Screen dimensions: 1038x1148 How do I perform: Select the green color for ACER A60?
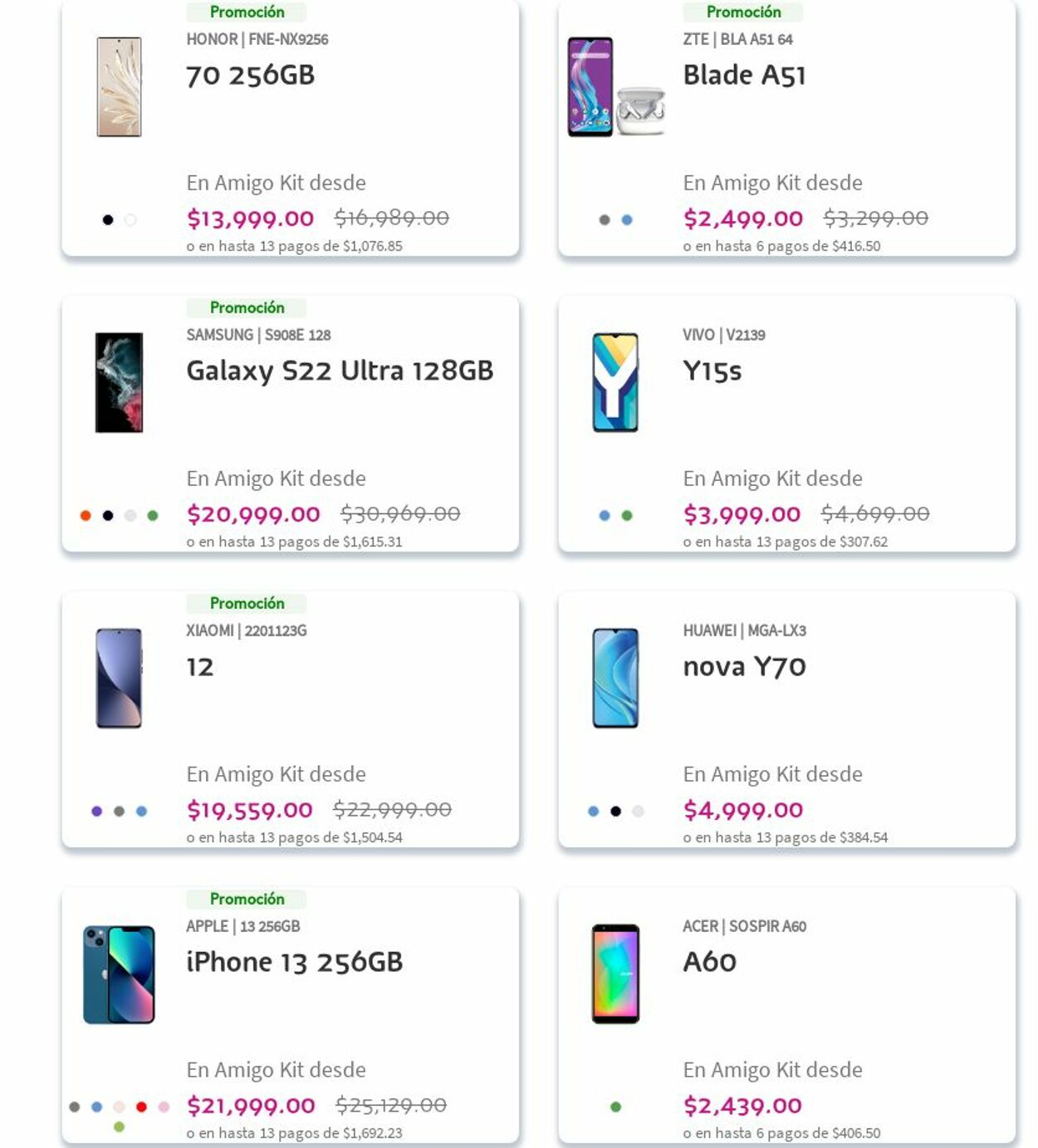click(x=615, y=1107)
